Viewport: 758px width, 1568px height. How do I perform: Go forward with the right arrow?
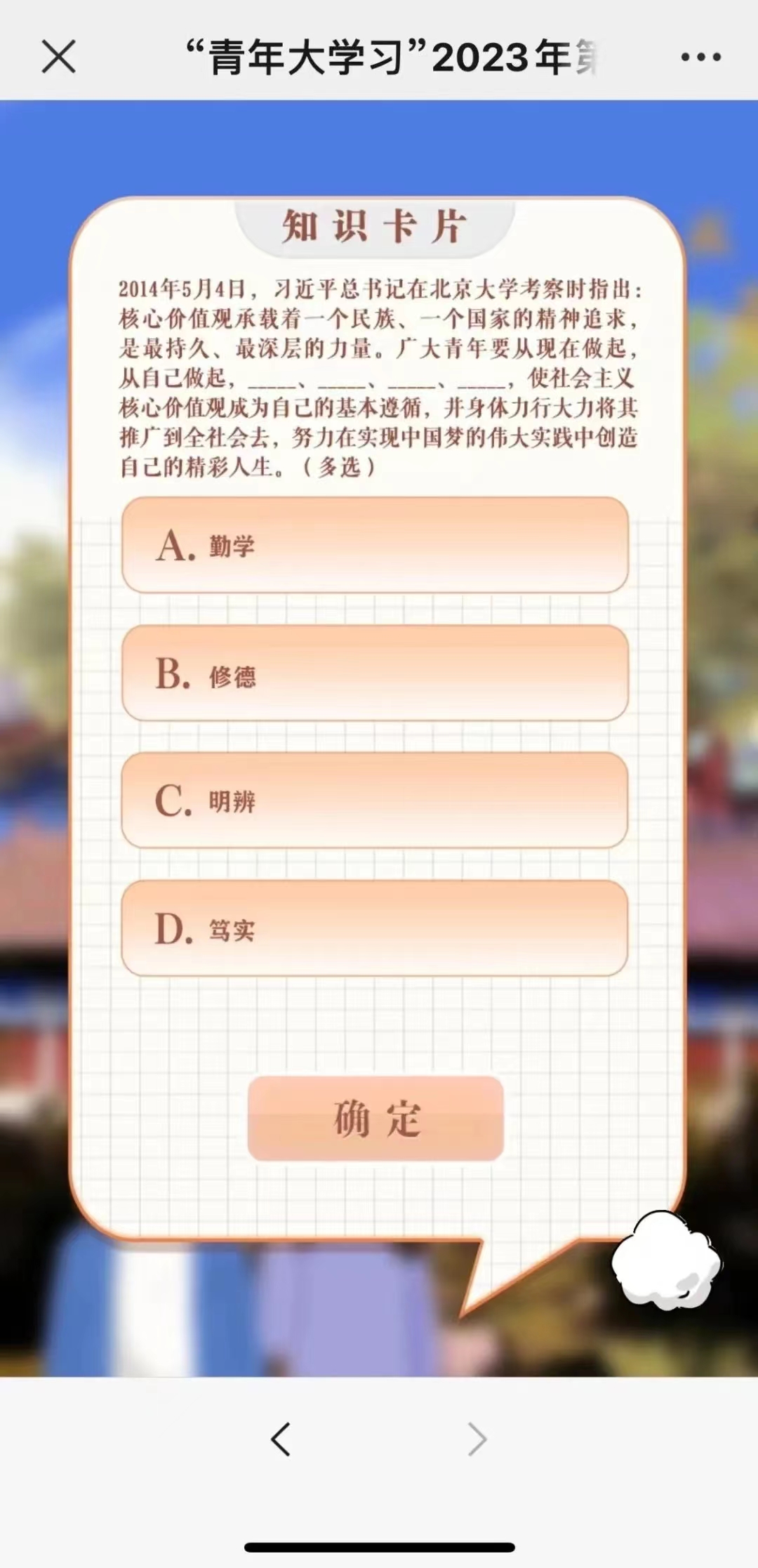[477, 1439]
